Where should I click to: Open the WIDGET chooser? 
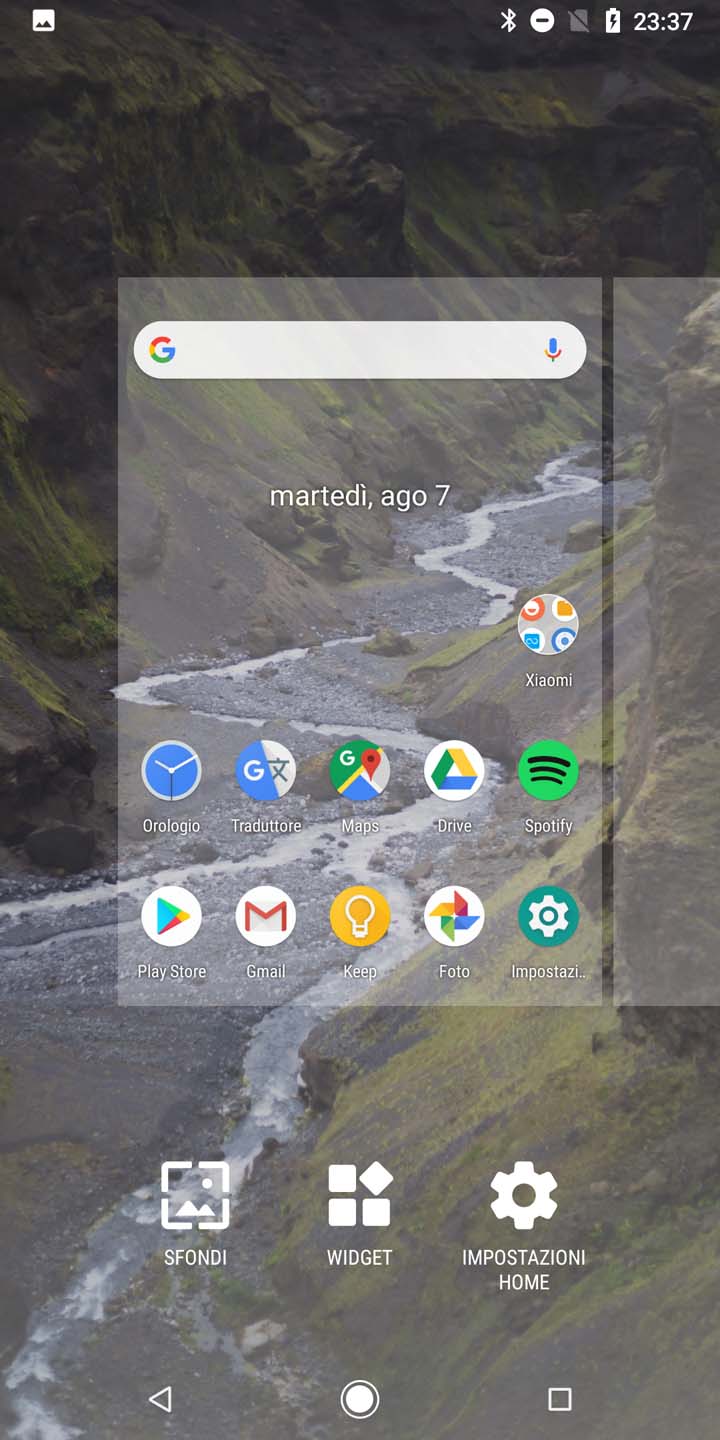[x=359, y=1213]
